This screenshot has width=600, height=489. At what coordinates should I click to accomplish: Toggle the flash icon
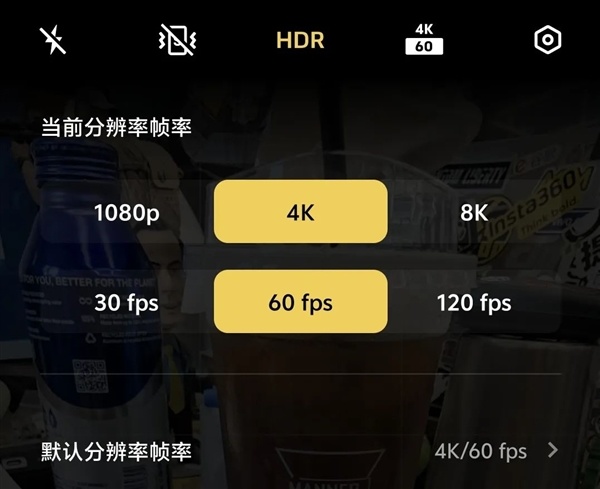52,41
